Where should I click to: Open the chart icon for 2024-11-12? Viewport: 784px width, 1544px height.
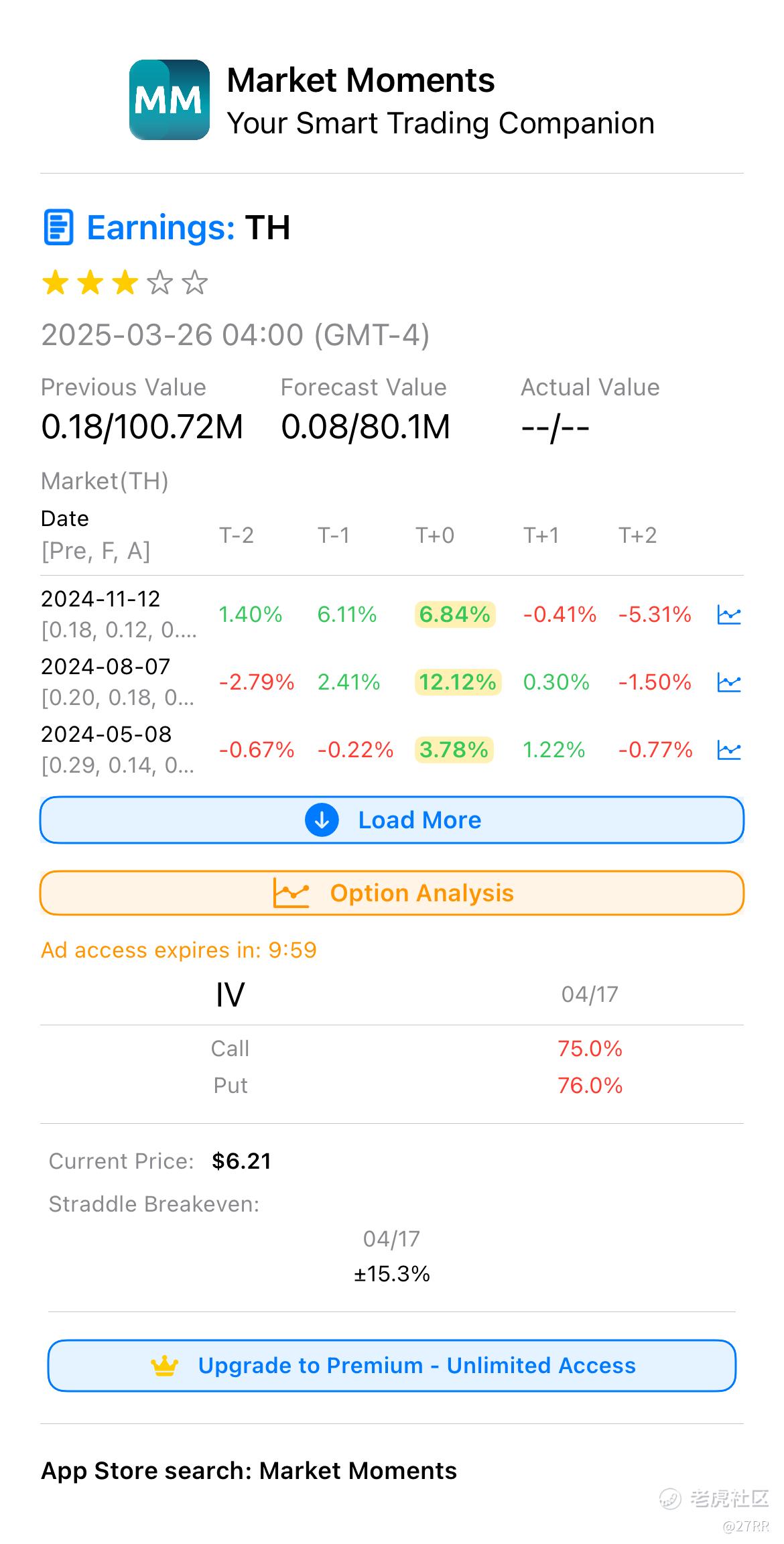728,615
